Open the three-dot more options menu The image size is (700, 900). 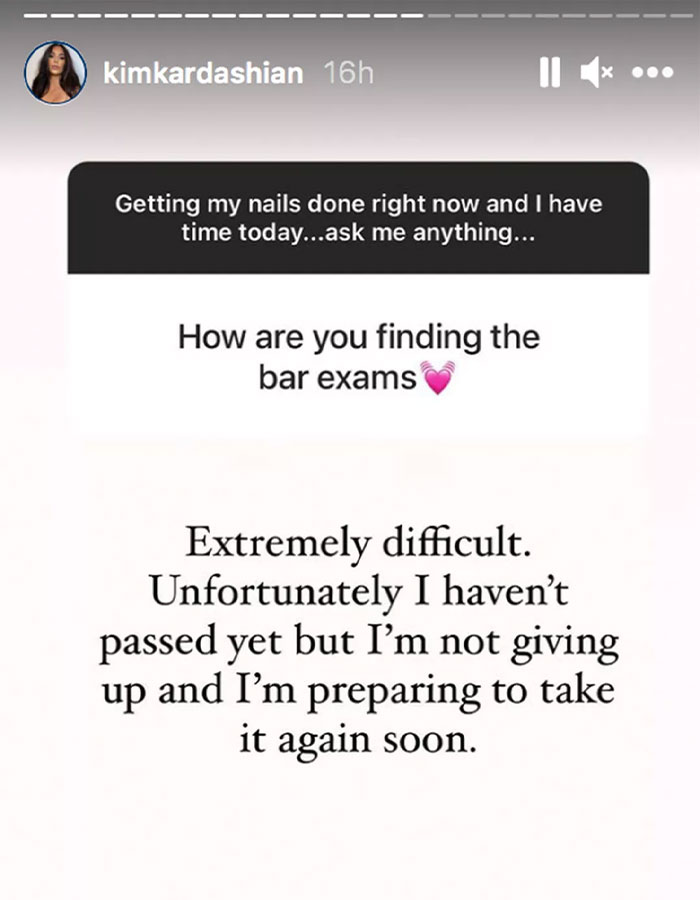[x=653, y=73]
